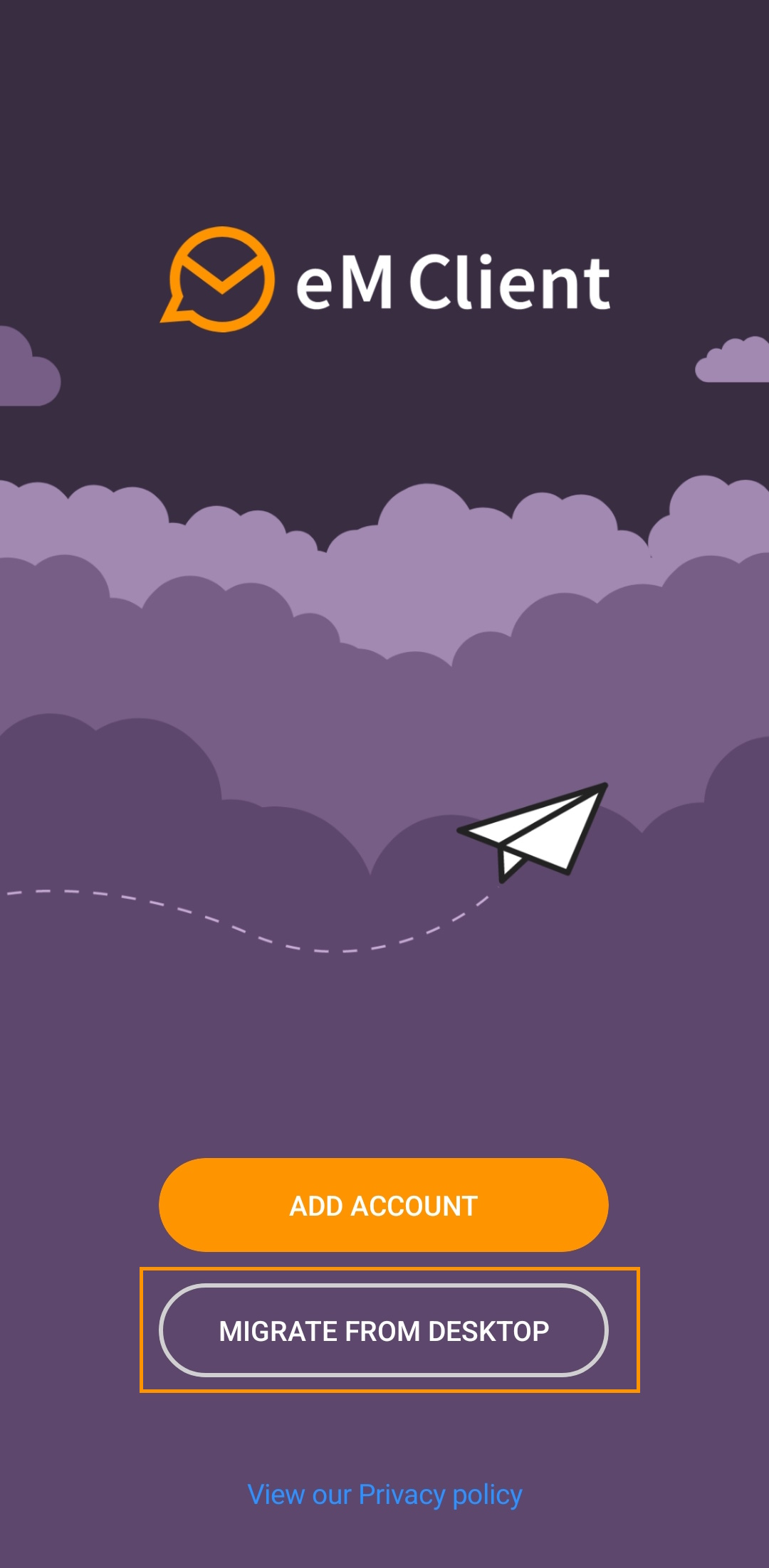The image size is (769, 1568).
Task: Open the Privacy policy link
Action: pyautogui.click(x=384, y=1495)
